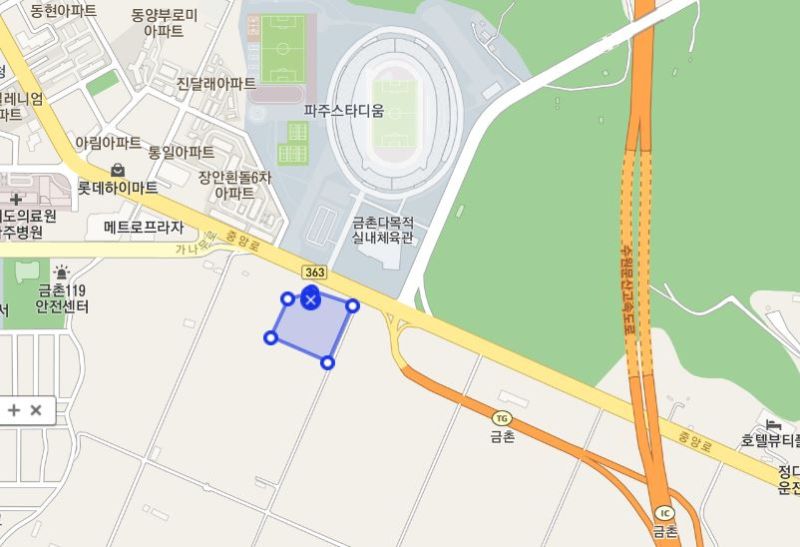
Task: Tap the plus icon in the small panel
Action: click(x=14, y=410)
